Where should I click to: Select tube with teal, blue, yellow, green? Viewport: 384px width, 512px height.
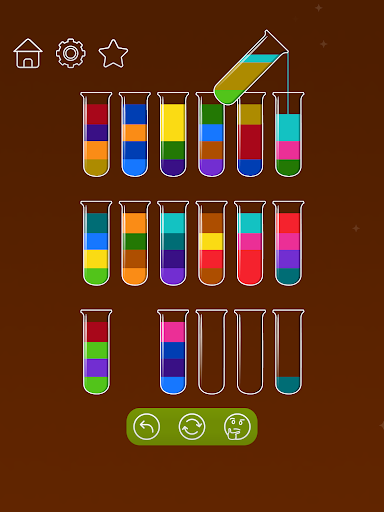96,243
